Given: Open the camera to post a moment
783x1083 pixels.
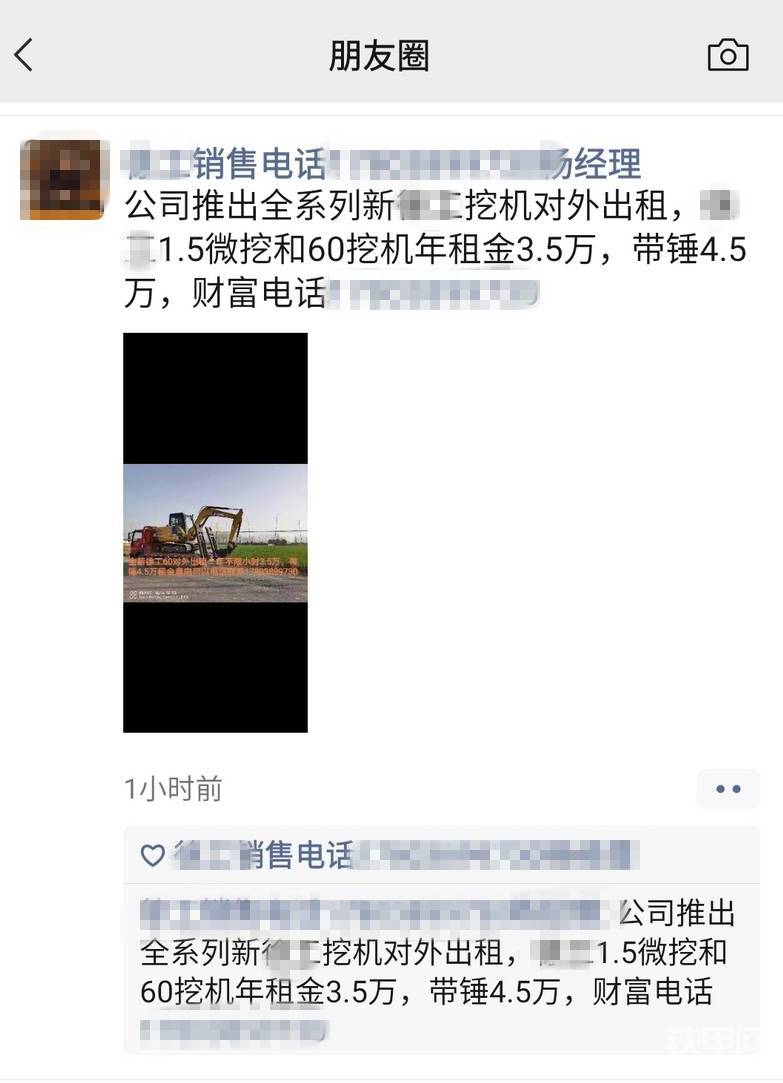Looking at the screenshot, I should click(x=727, y=56).
